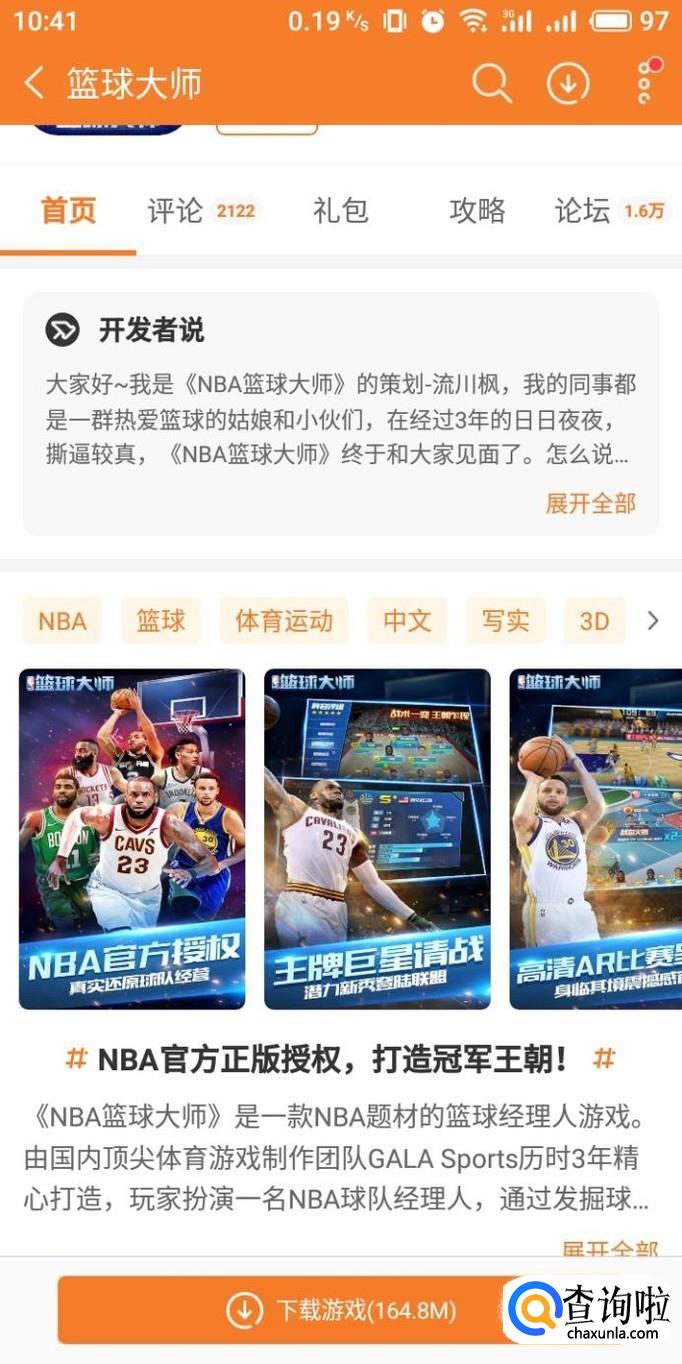Go back from the 篮球大师 page

(34, 83)
